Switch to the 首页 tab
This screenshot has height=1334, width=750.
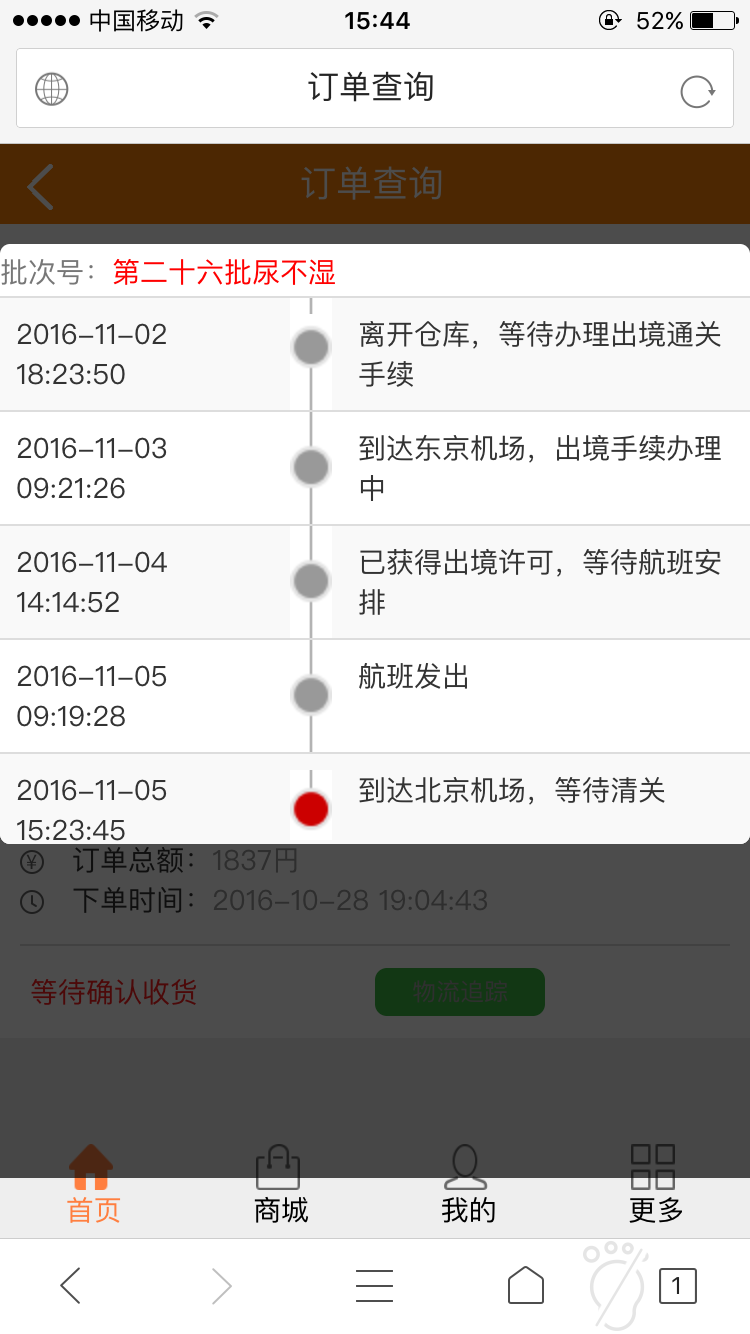pyautogui.click(x=93, y=1185)
